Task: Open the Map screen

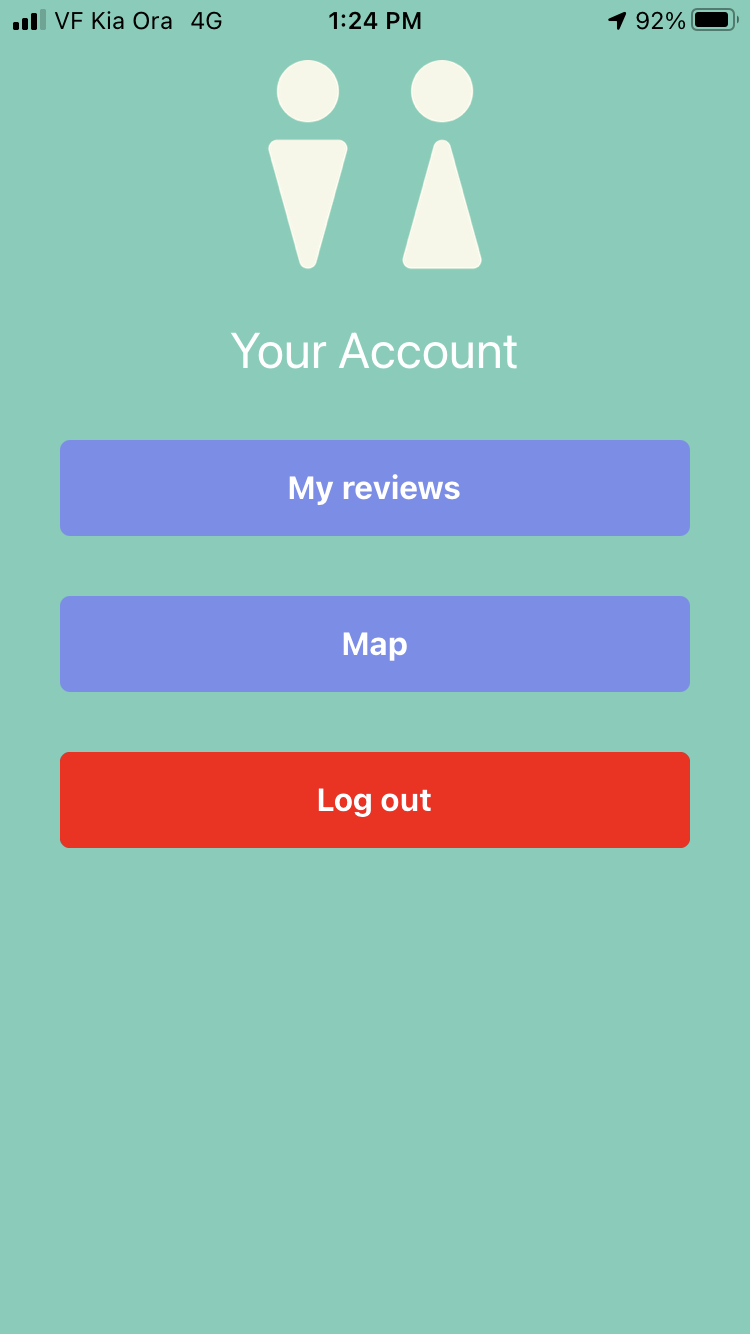Action: pyautogui.click(x=375, y=644)
